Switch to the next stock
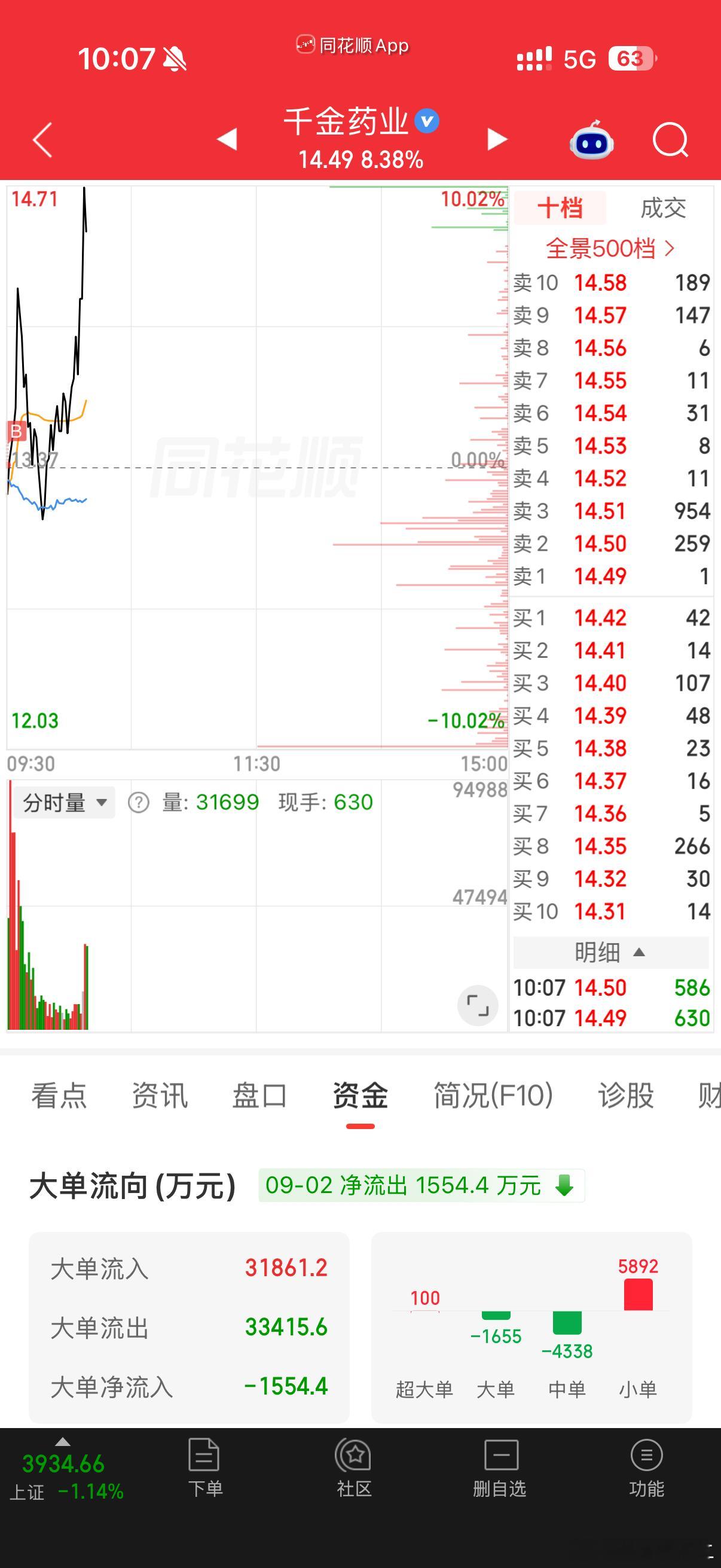 point(497,139)
